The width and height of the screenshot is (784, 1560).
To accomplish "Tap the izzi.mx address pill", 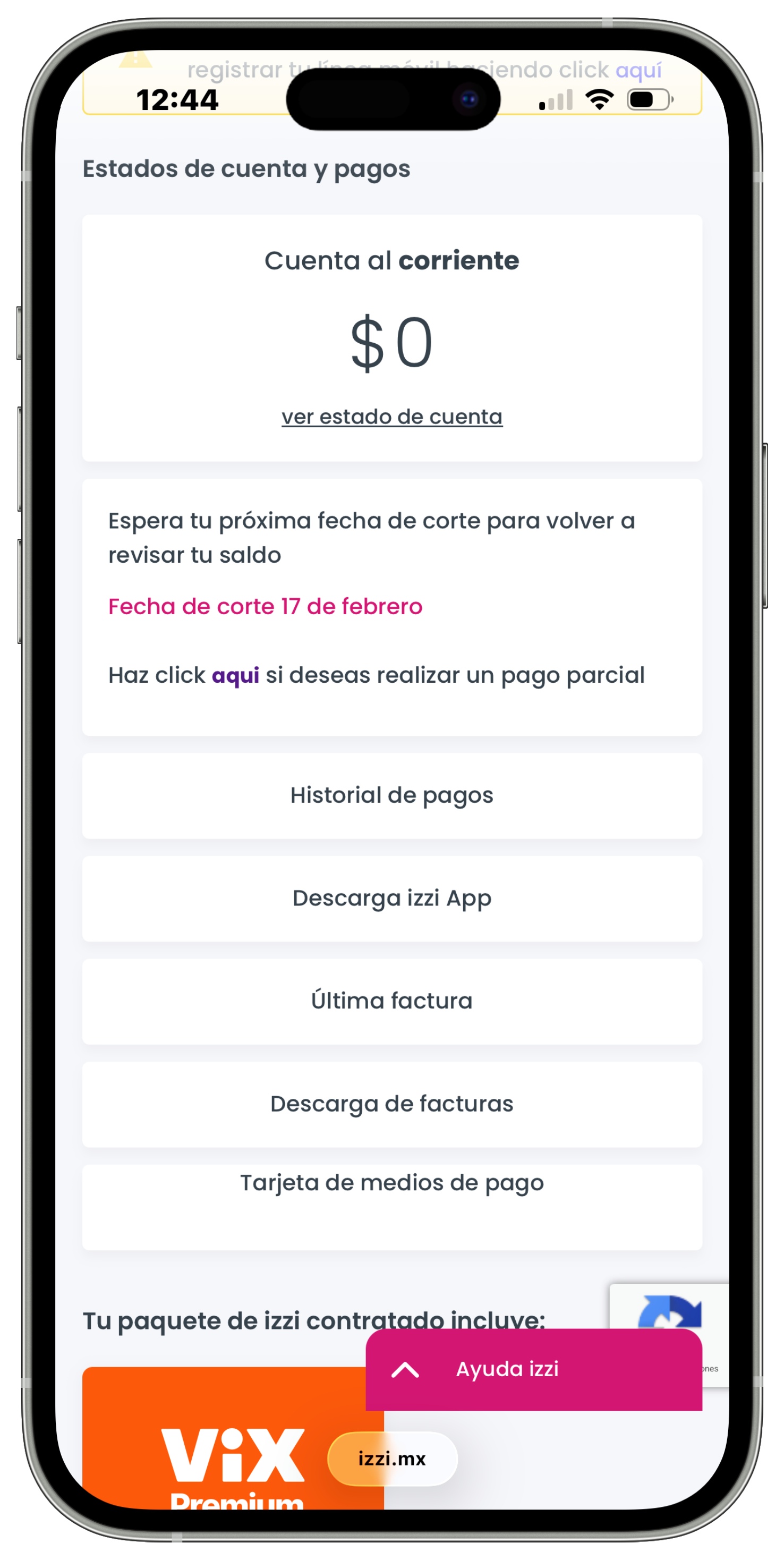I will point(391,1459).
